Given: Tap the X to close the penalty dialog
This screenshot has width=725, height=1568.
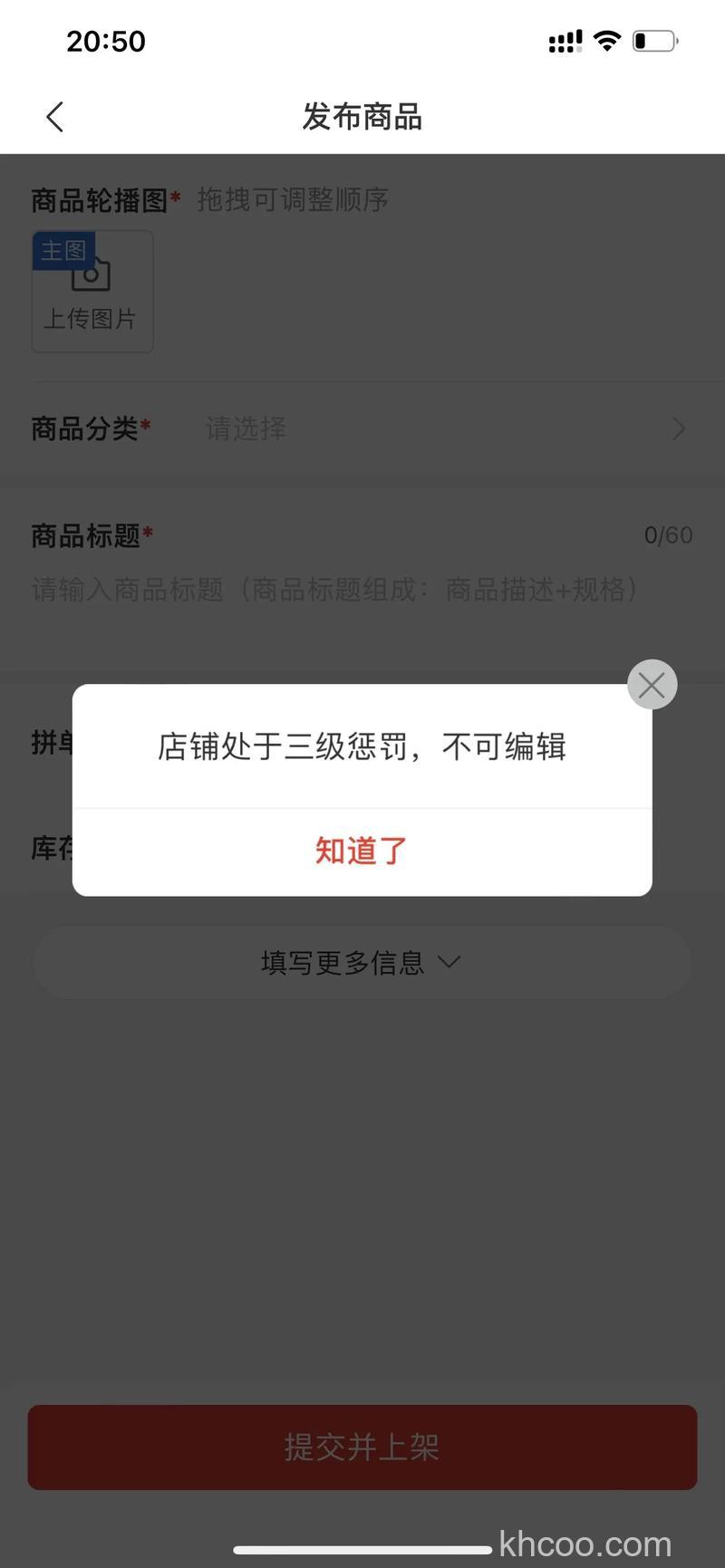Looking at the screenshot, I should point(652,684).
